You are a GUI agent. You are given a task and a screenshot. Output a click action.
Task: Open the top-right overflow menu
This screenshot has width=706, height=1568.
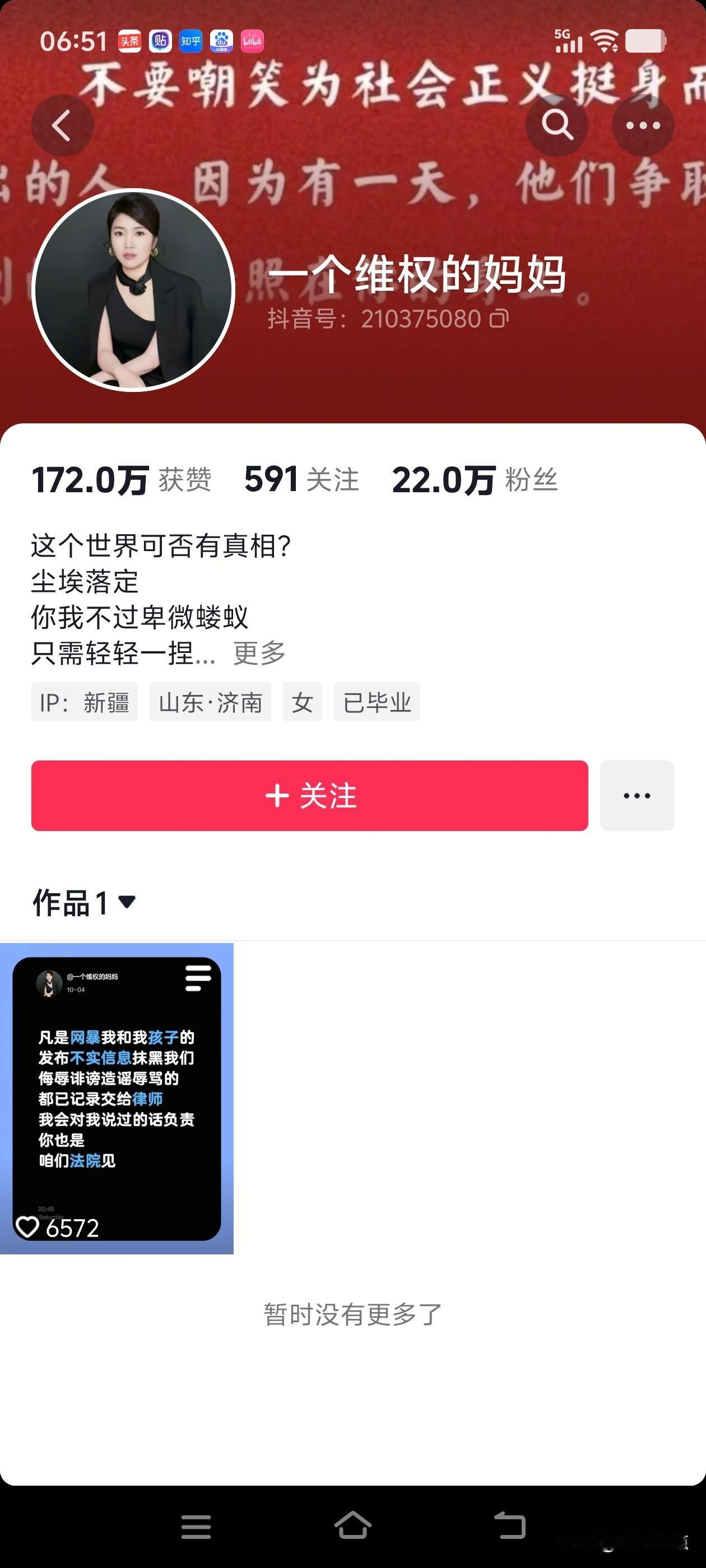643,125
